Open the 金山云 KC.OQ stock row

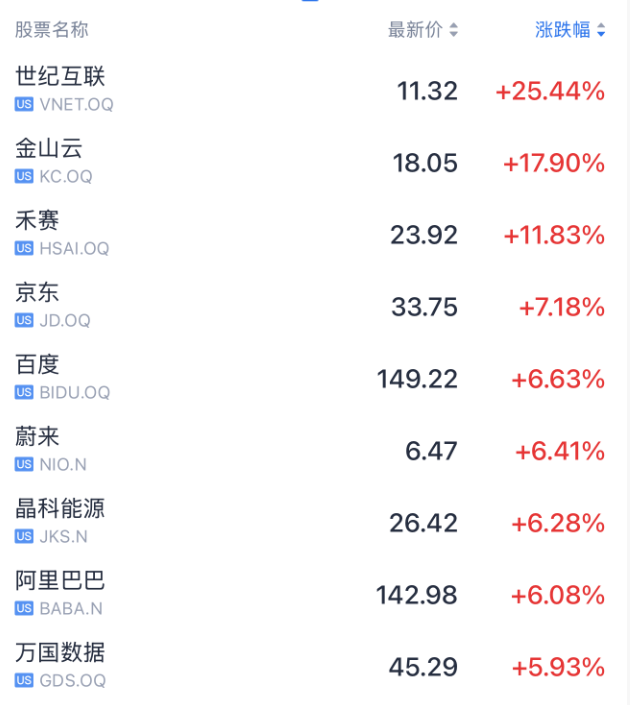310,162
